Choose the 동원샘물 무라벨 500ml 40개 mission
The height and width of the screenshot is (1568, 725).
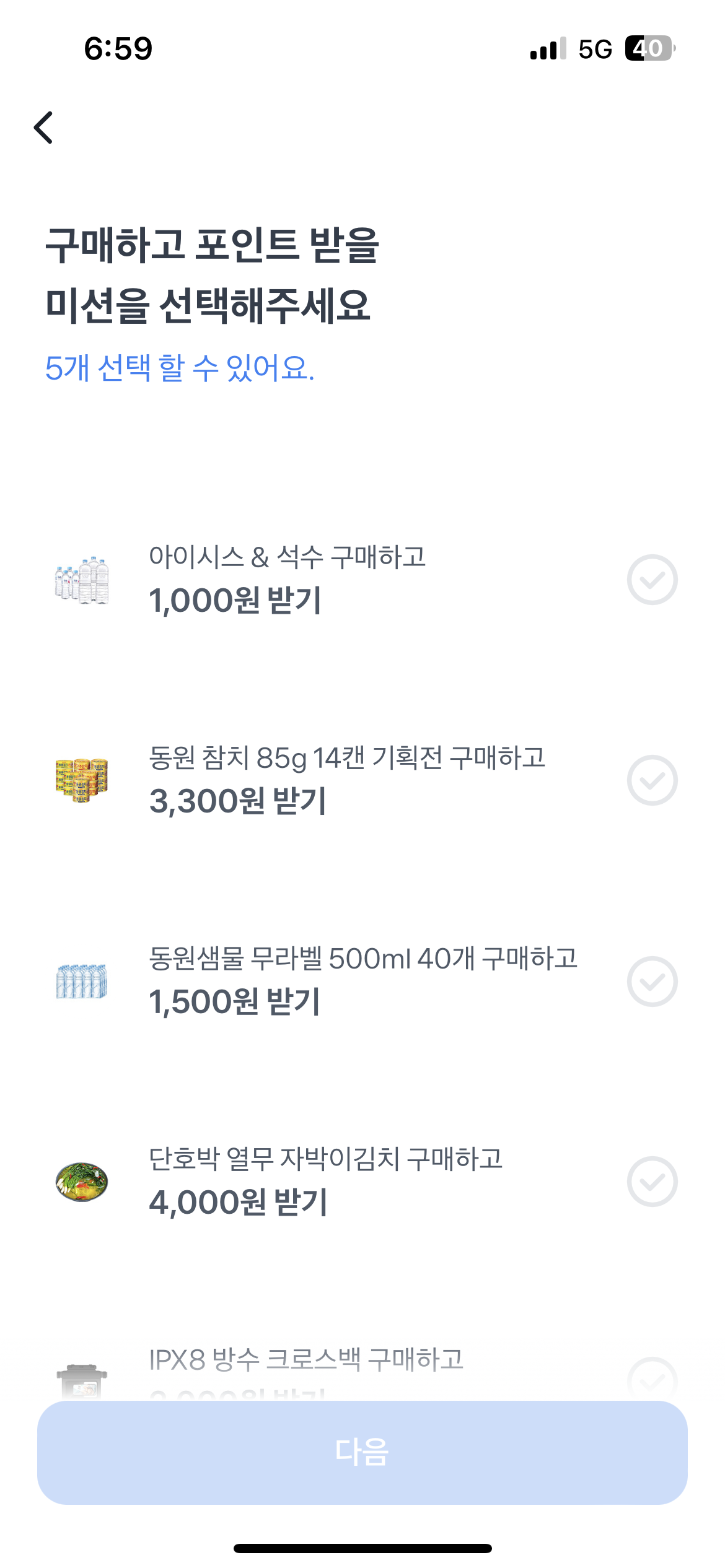point(652,981)
